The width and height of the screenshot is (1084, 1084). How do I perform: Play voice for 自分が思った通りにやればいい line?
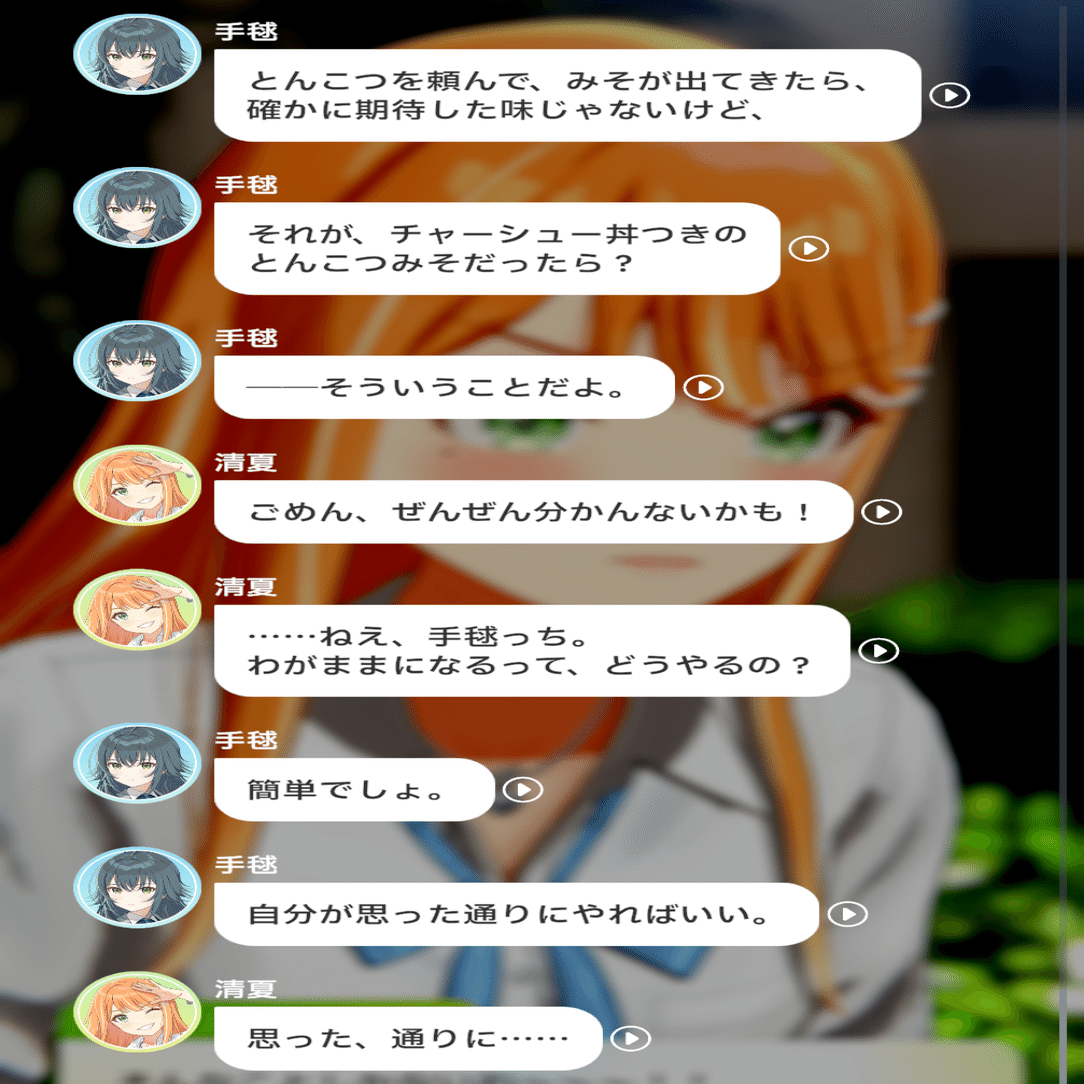tap(847, 914)
